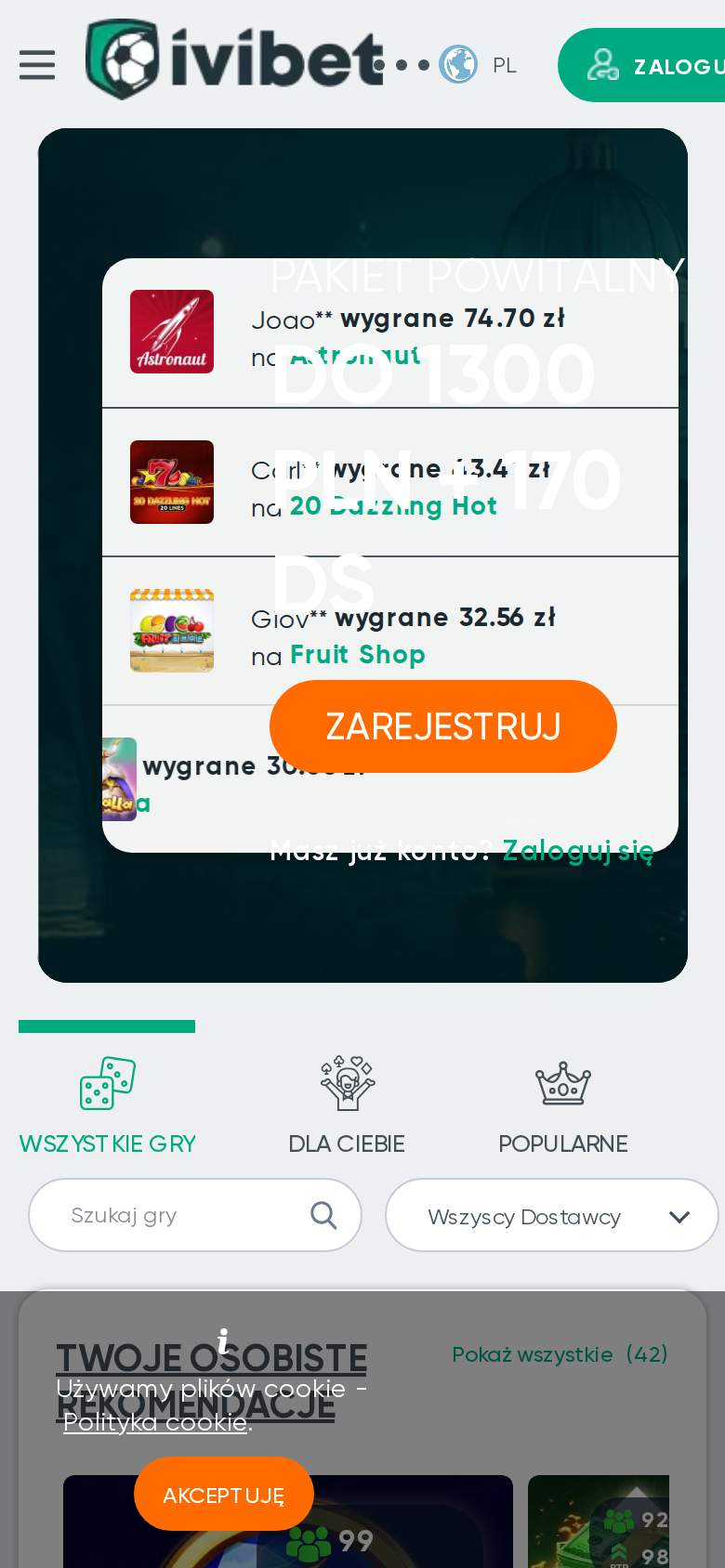Open the Fruit Shop game link

358,655
